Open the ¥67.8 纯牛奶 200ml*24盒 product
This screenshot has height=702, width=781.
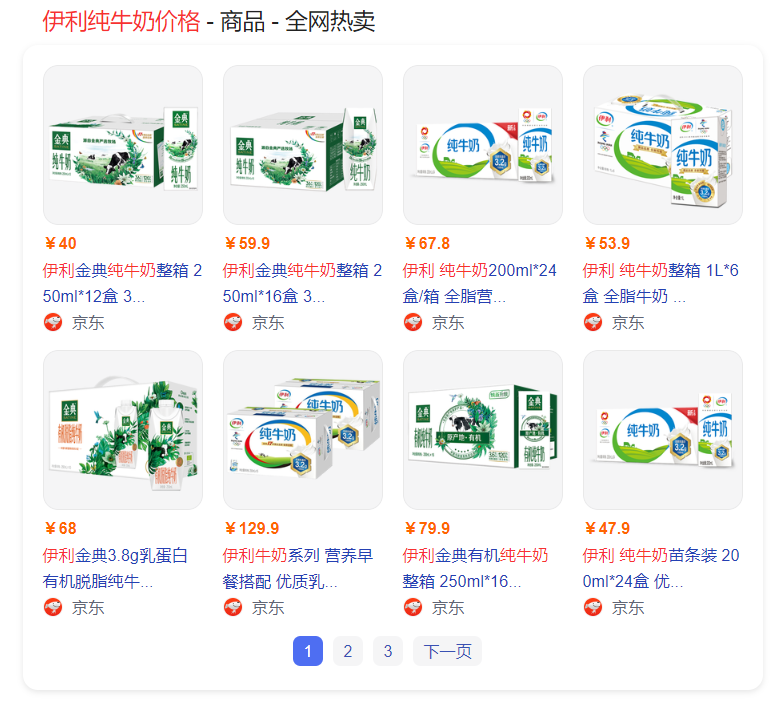(x=482, y=145)
